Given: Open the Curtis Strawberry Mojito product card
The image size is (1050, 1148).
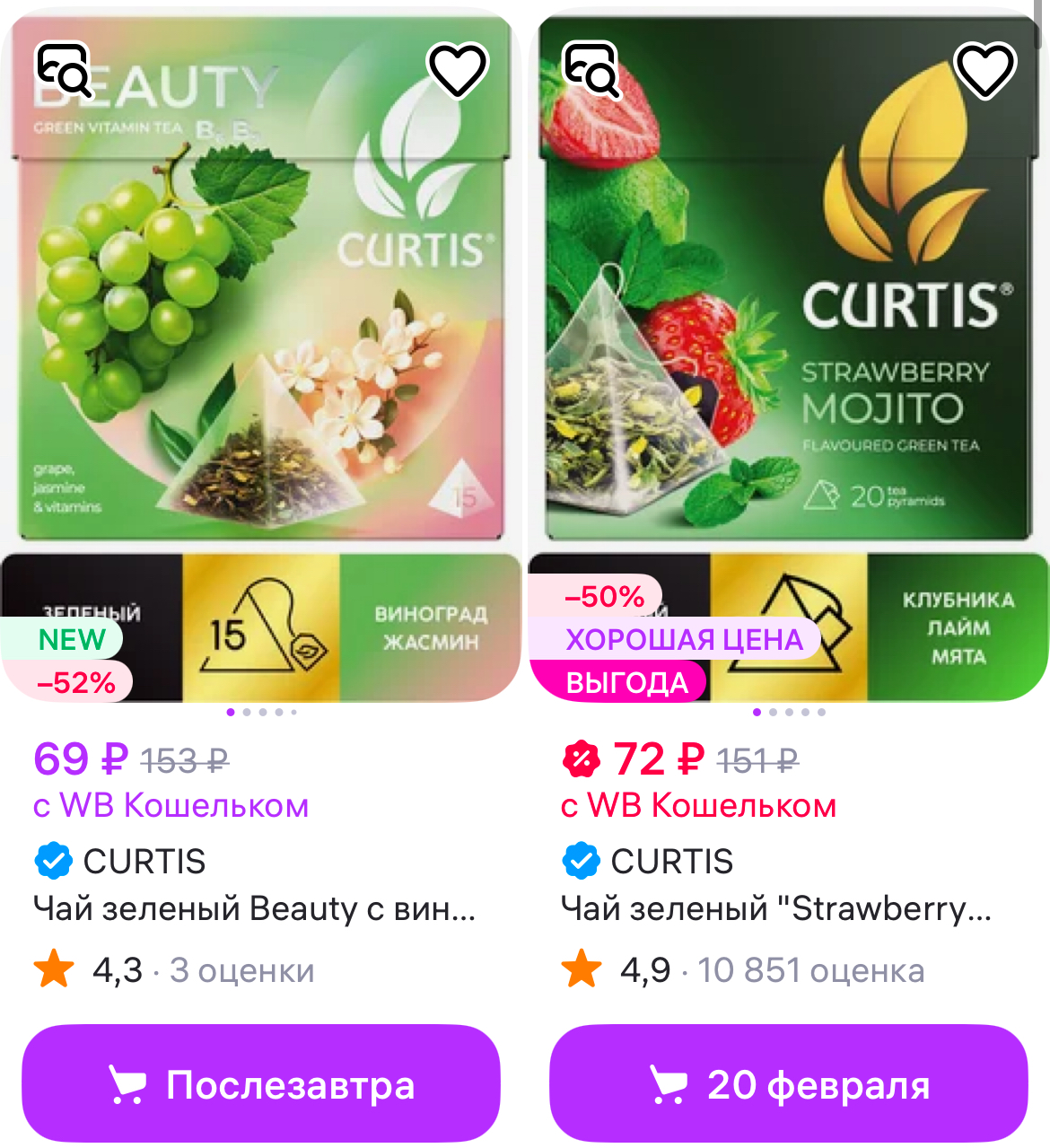Looking at the screenshot, I should point(776,908).
